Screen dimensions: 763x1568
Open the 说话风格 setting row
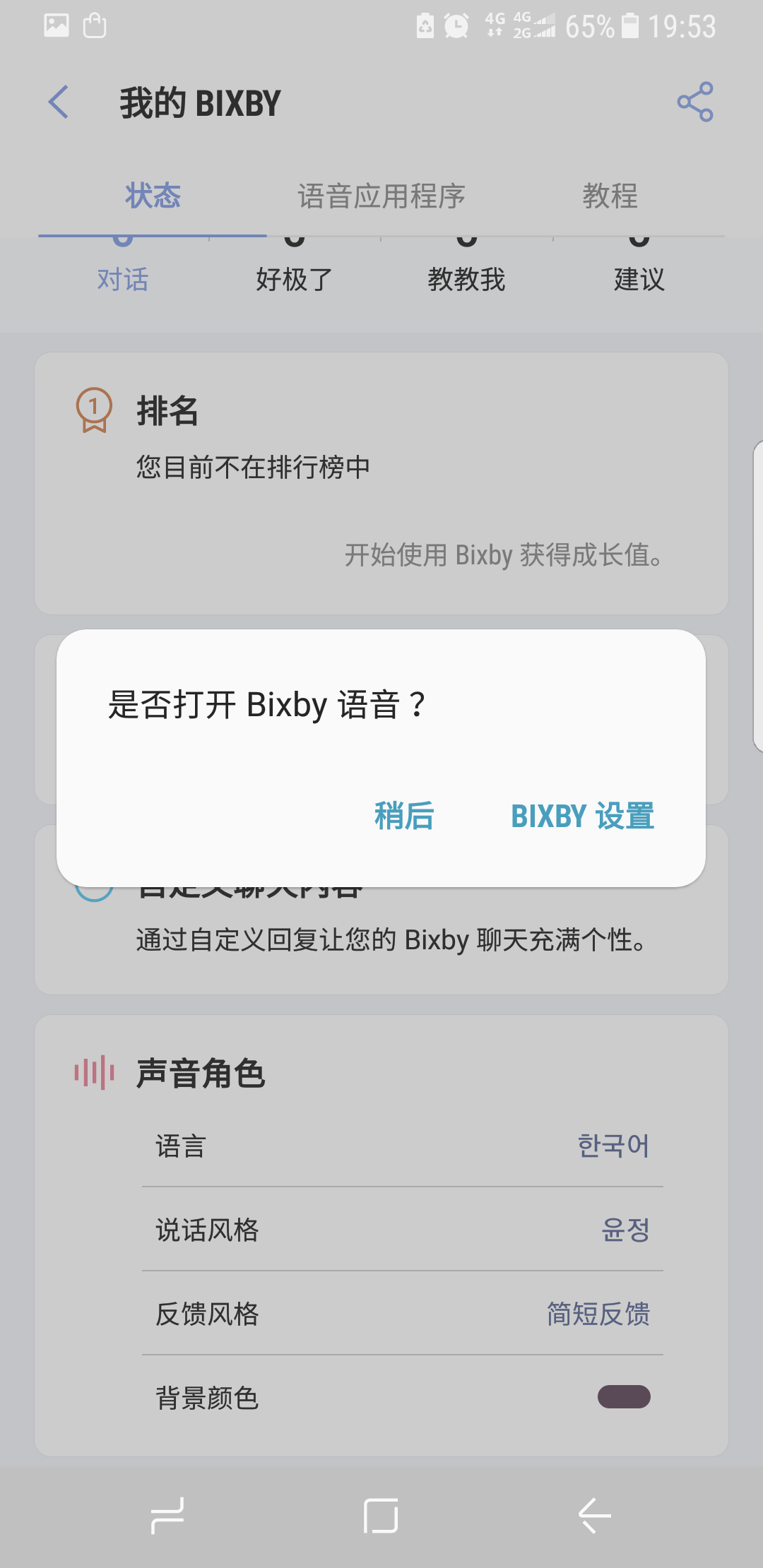coord(402,1230)
